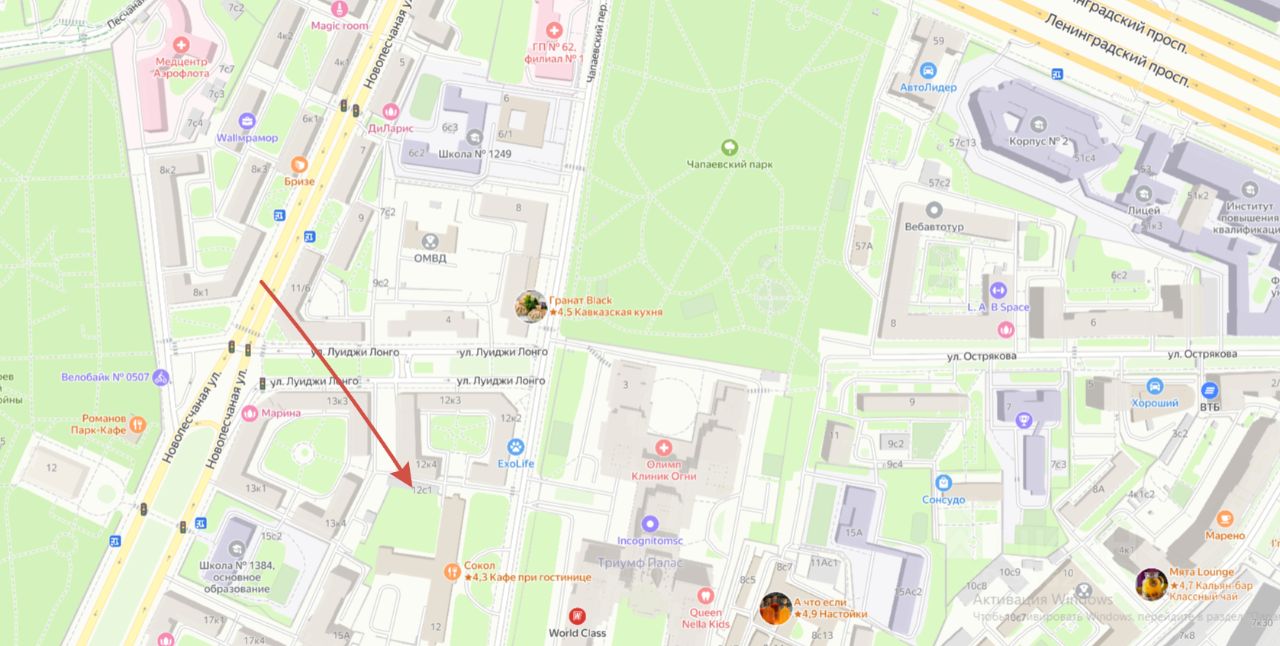Open the L. A. B Space marker
This screenshot has width=1280, height=646.
tap(997, 290)
